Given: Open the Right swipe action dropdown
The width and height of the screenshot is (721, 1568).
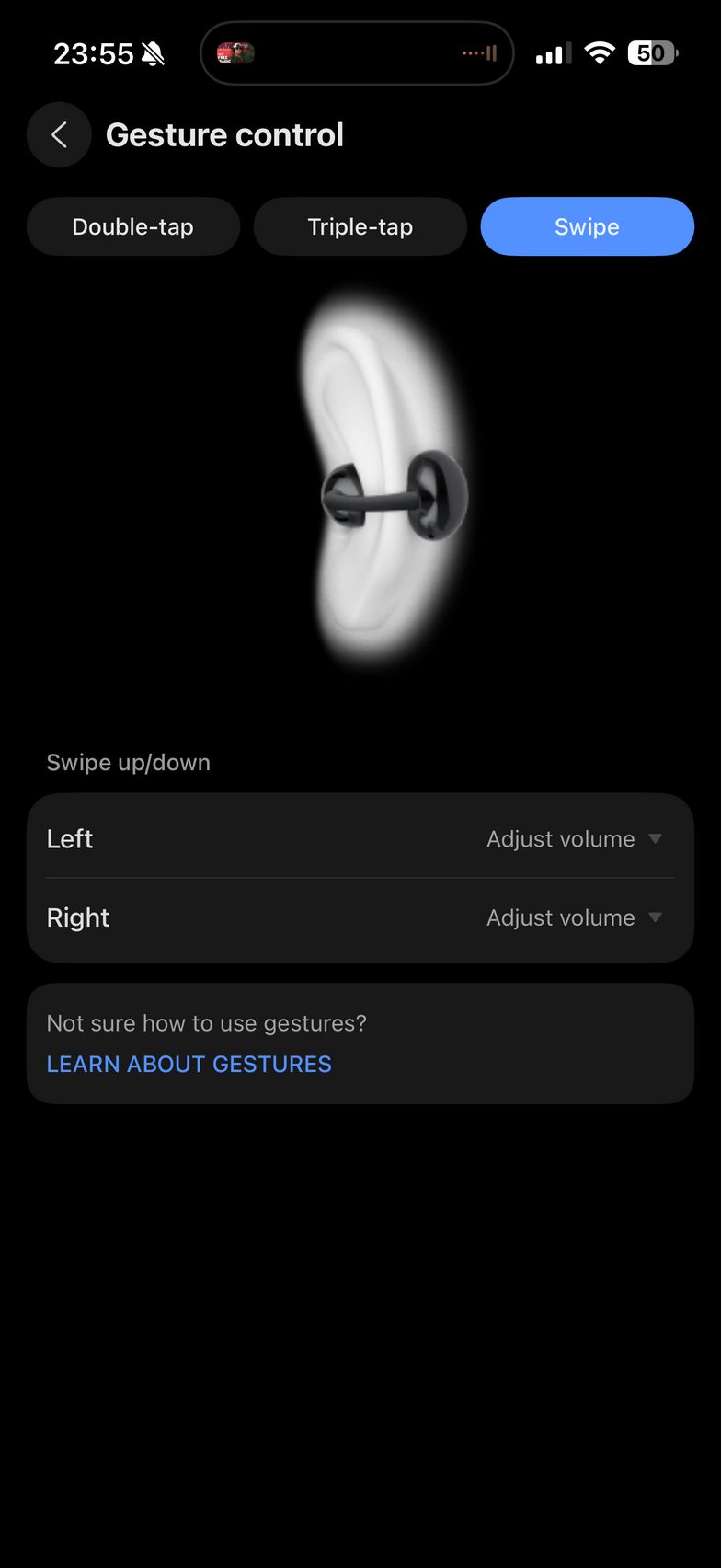Looking at the screenshot, I should 574,917.
